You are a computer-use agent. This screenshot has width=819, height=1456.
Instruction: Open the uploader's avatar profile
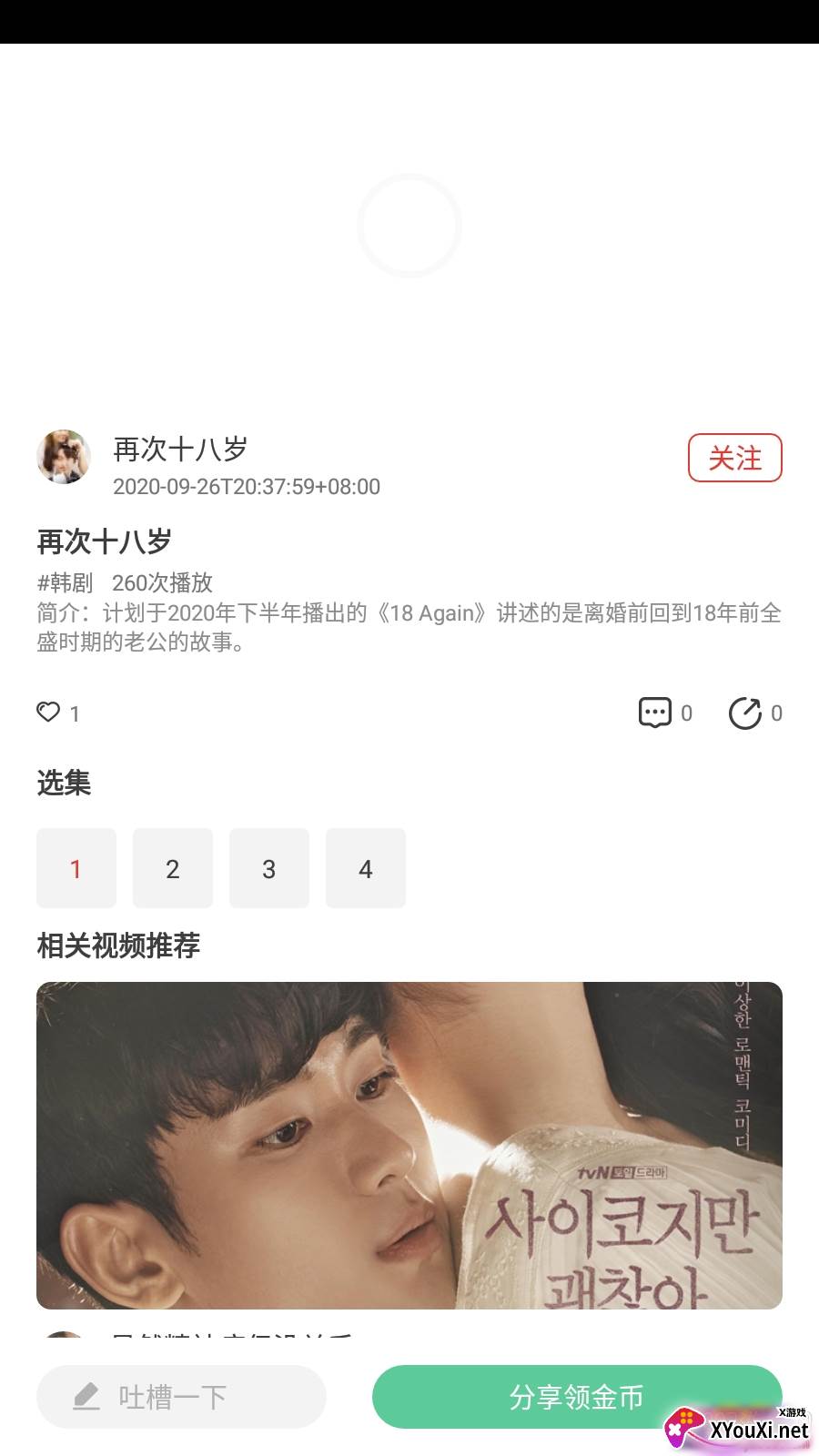pyautogui.click(x=64, y=457)
